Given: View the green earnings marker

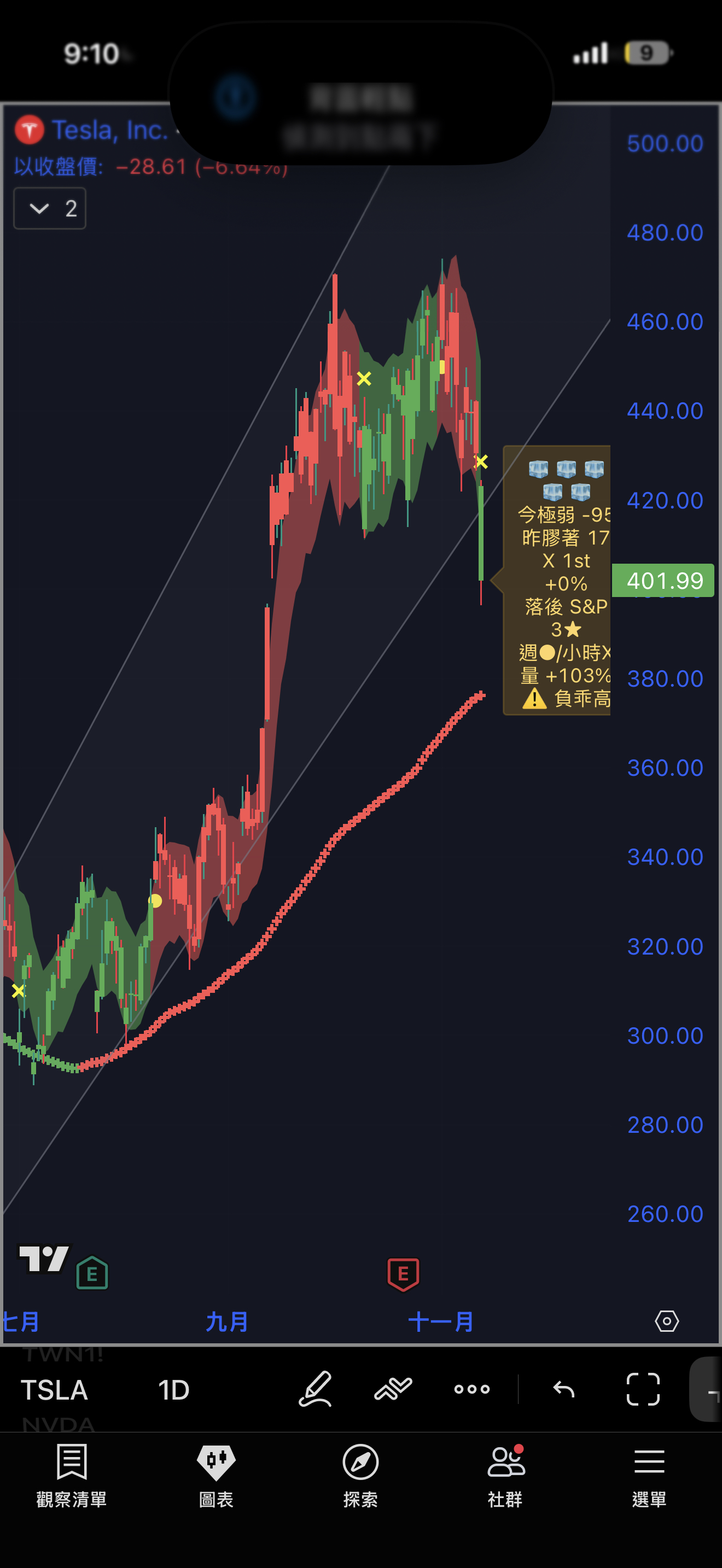Looking at the screenshot, I should (x=92, y=1273).
